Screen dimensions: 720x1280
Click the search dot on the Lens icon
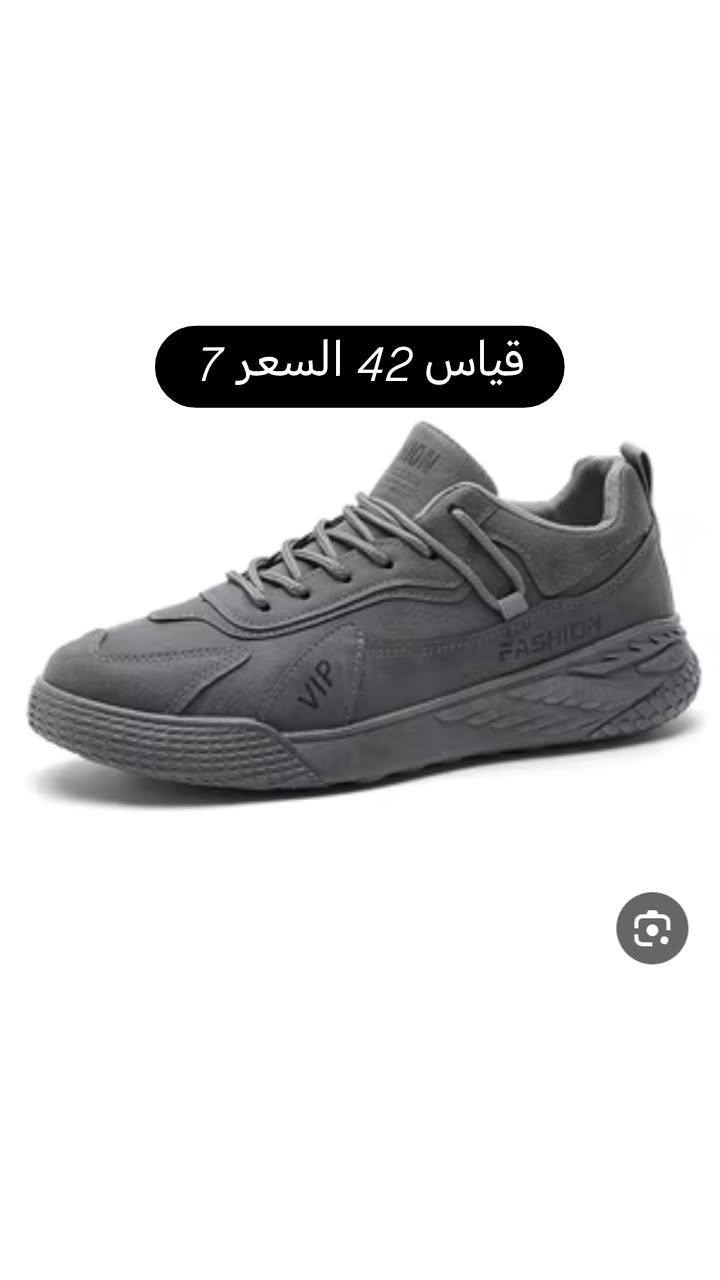(x=664, y=941)
